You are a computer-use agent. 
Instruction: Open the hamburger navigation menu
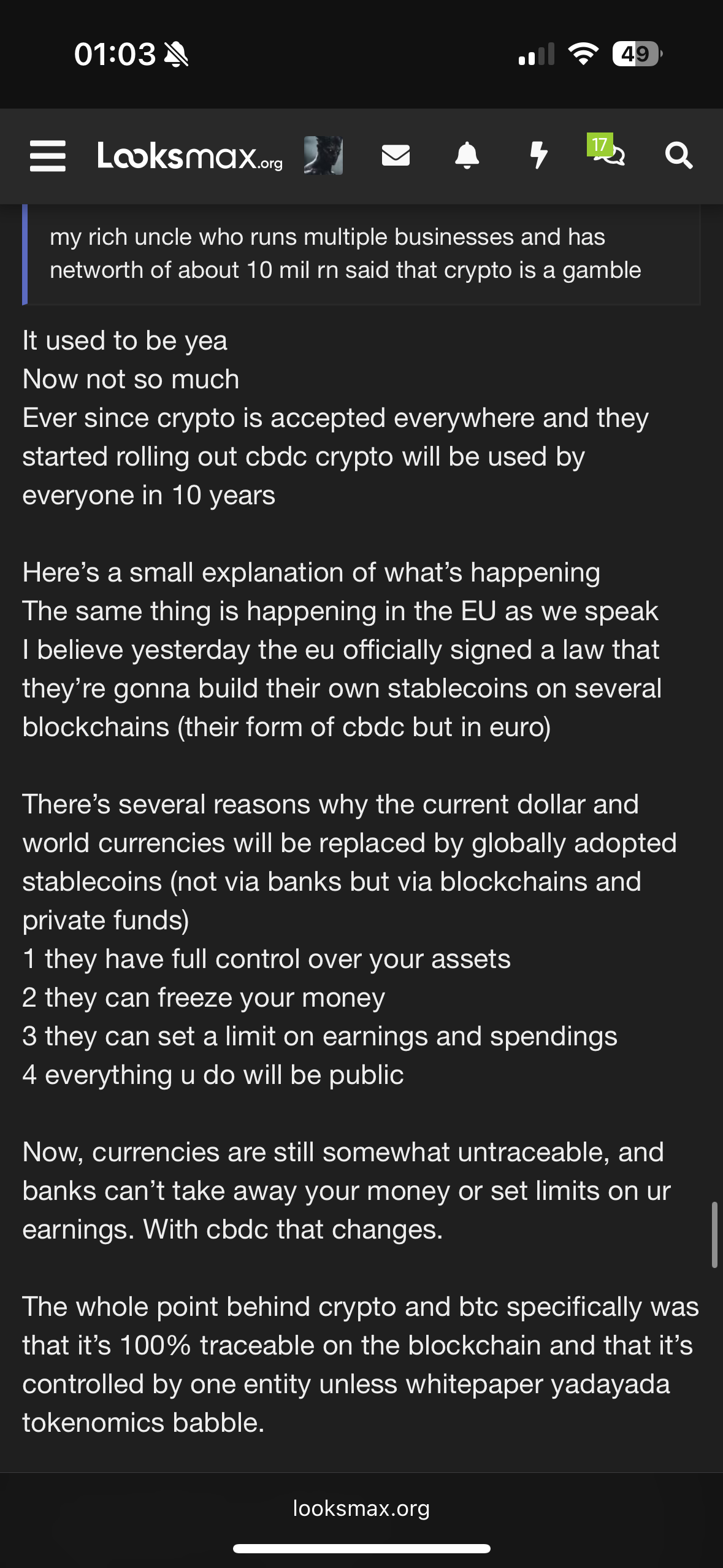coord(48,156)
